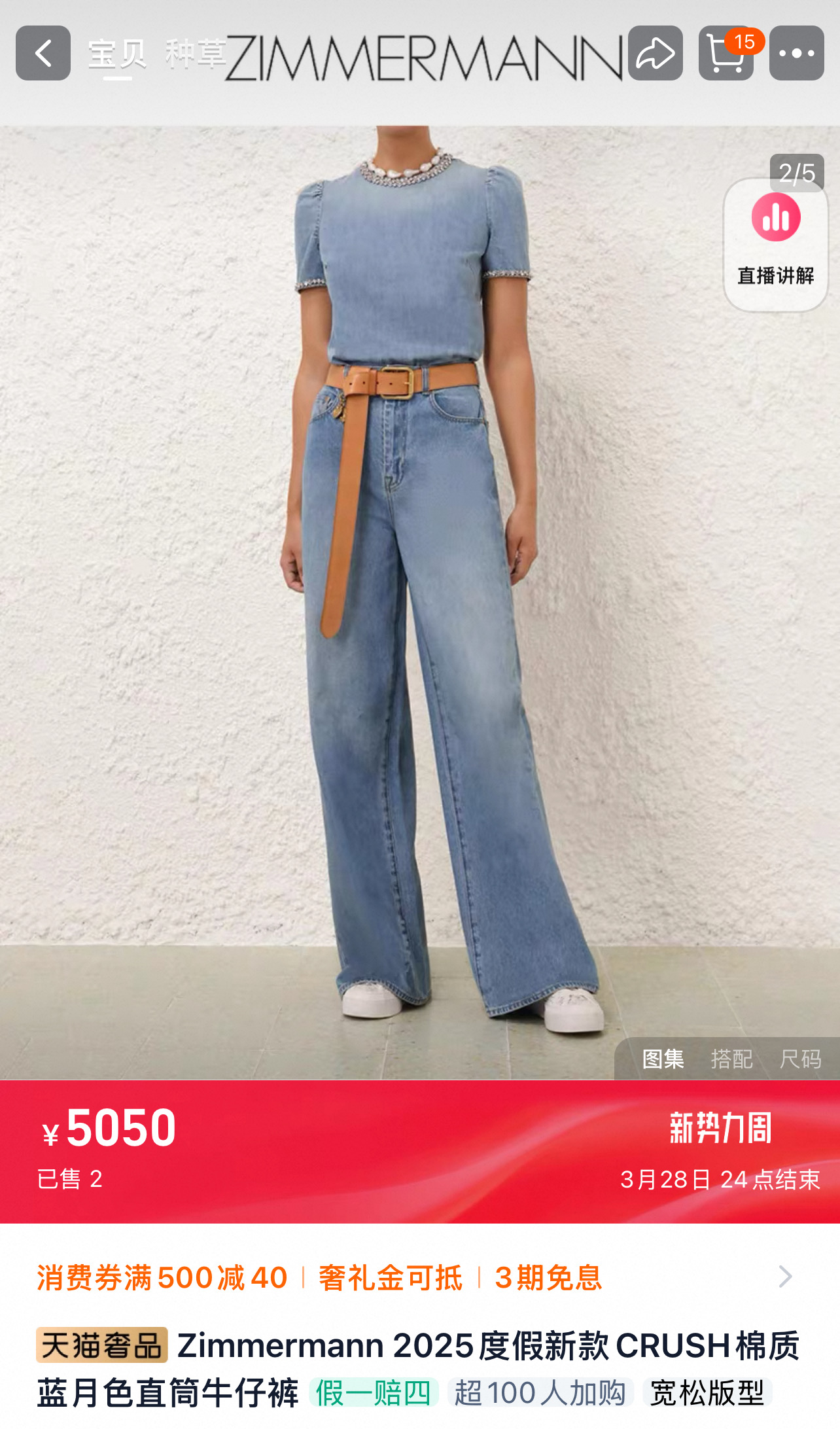
Task: Expand the coupon offers 消费券满500减40
Action: tap(419, 1277)
